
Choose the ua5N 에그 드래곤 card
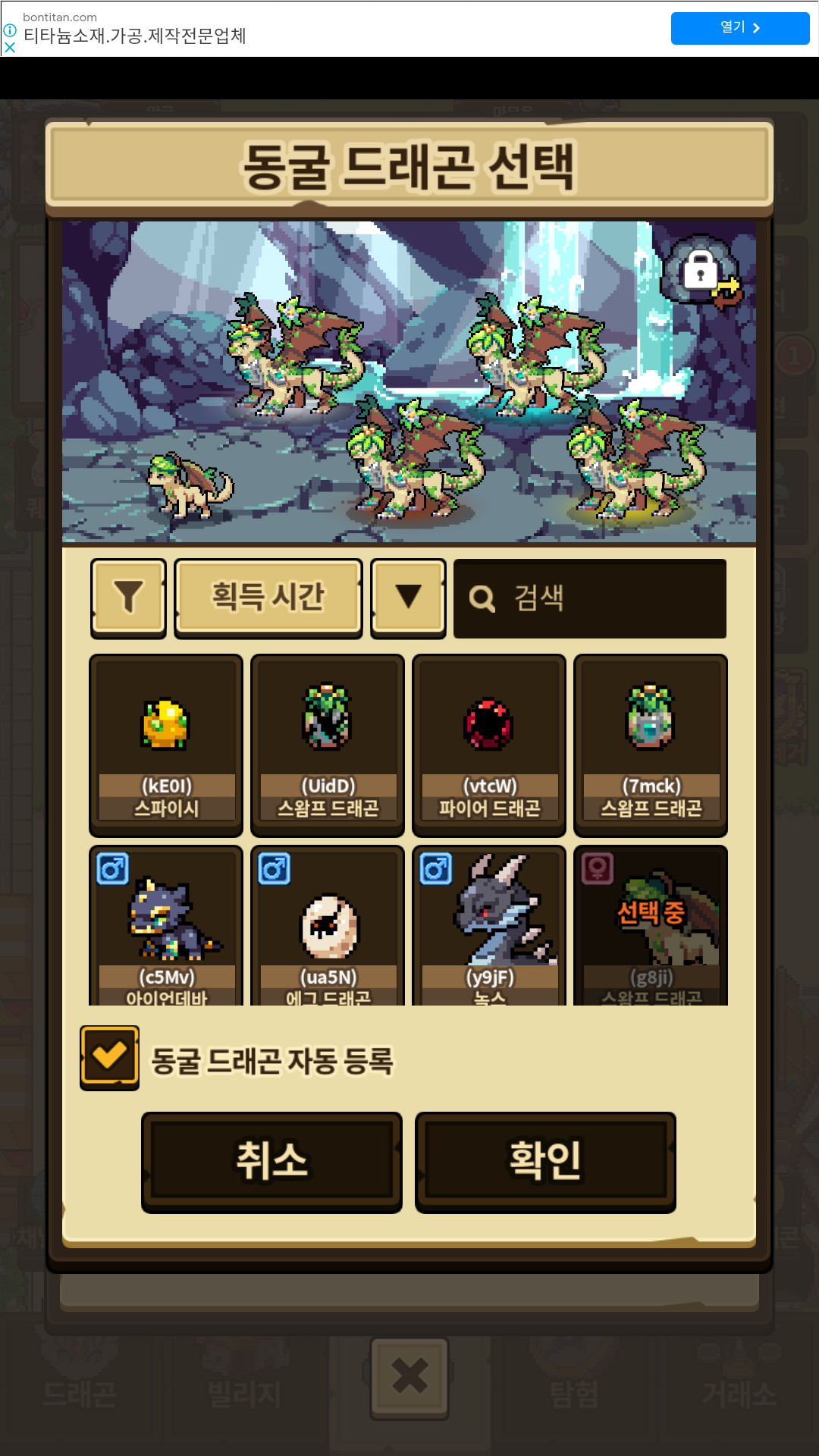(x=328, y=926)
